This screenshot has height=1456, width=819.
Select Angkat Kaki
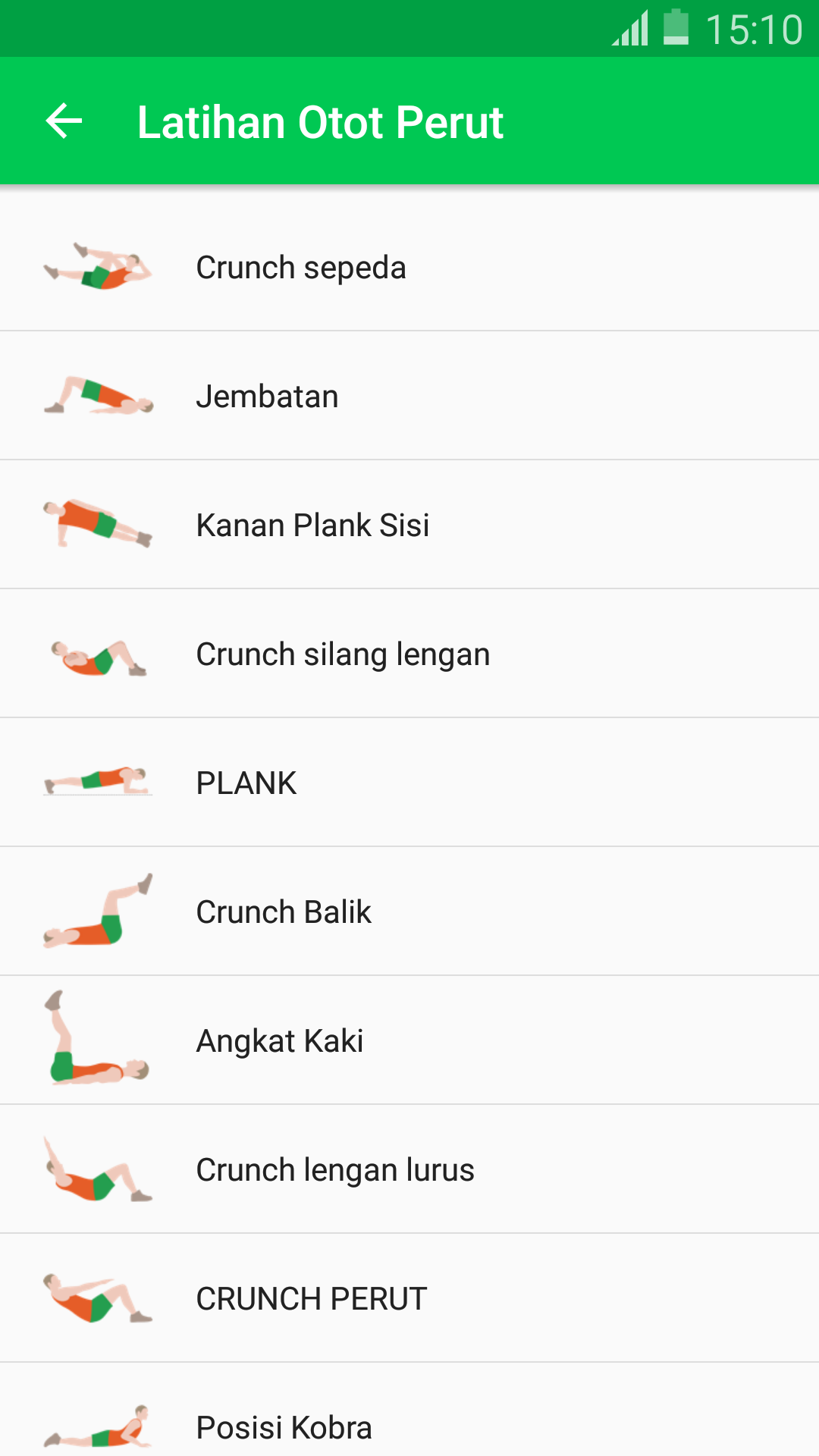(409, 1040)
